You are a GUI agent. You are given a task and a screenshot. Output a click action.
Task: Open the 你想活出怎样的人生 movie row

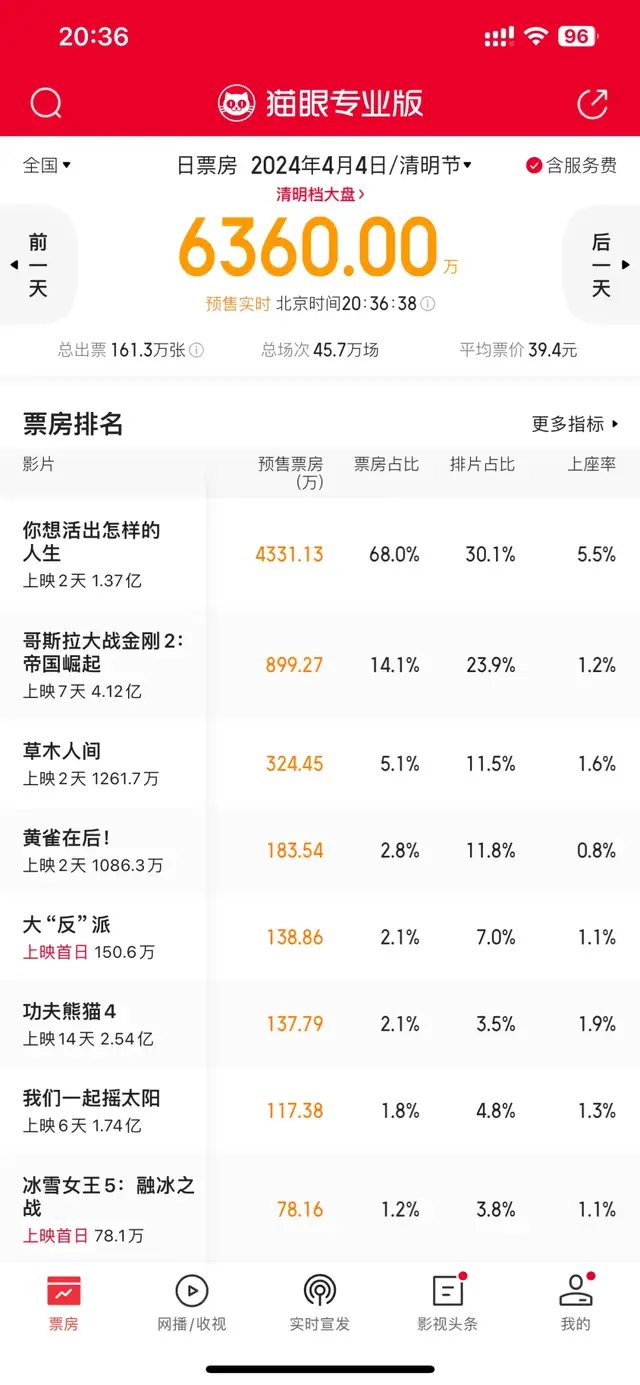[x=320, y=554]
